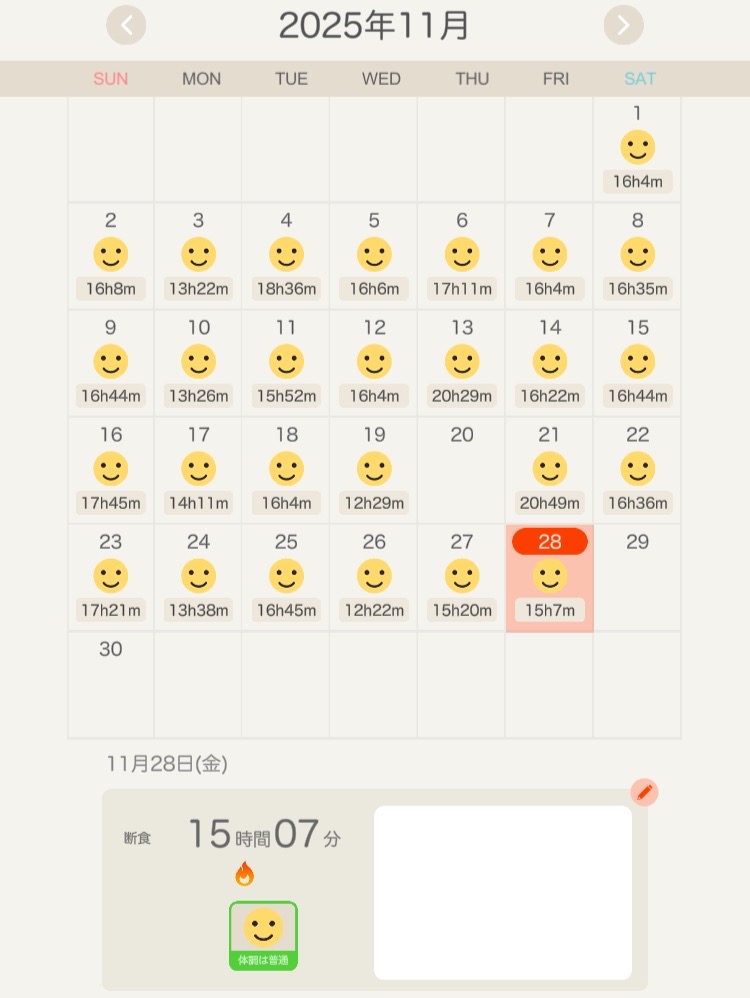The height and width of the screenshot is (998, 750).
Task: Open November 19 with 12h29m fast
Action: point(374,470)
